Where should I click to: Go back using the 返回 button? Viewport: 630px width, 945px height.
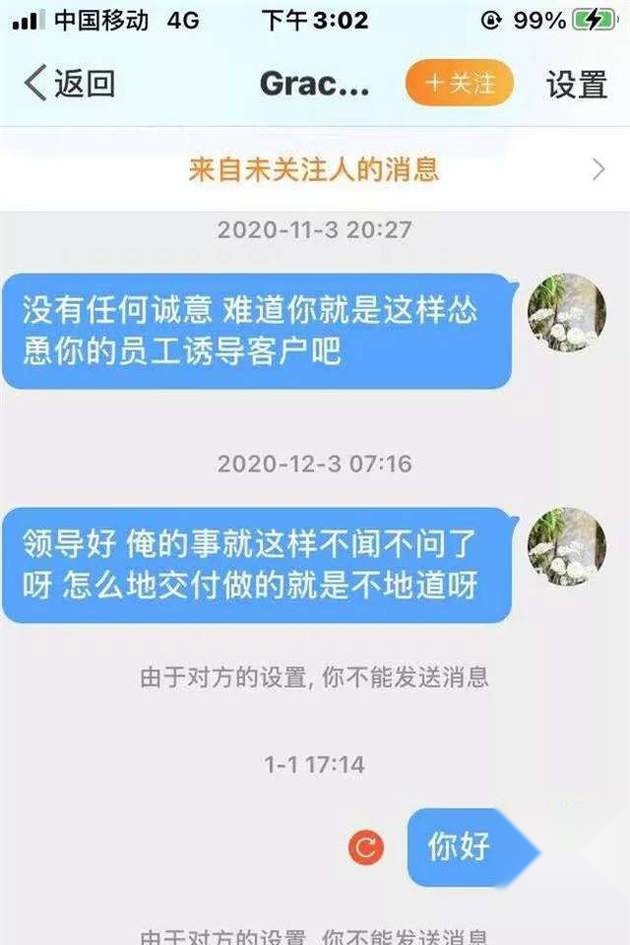(69, 84)
